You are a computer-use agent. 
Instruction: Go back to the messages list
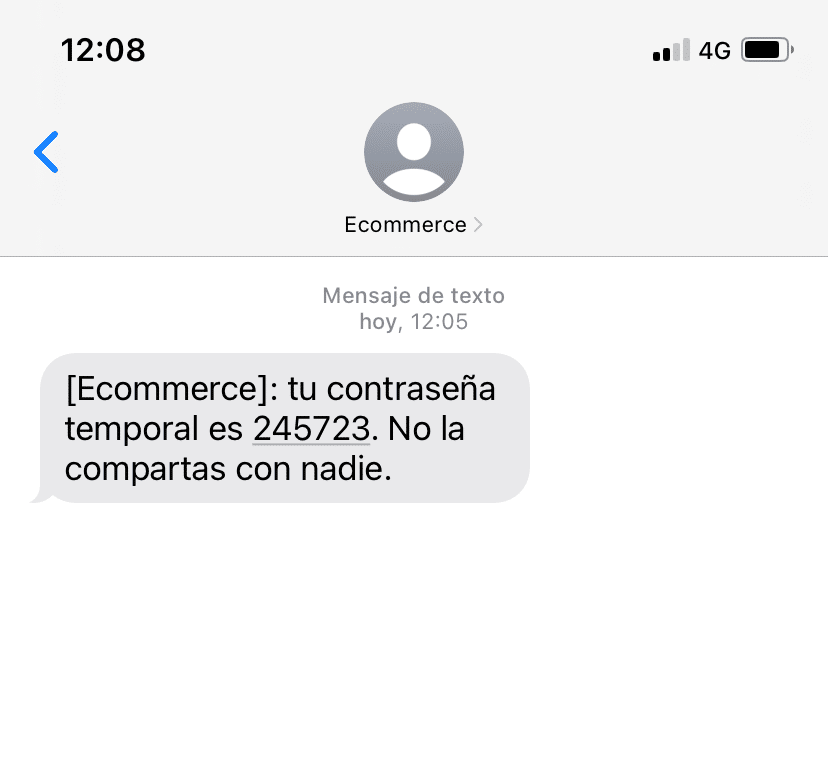pos(46,152)
